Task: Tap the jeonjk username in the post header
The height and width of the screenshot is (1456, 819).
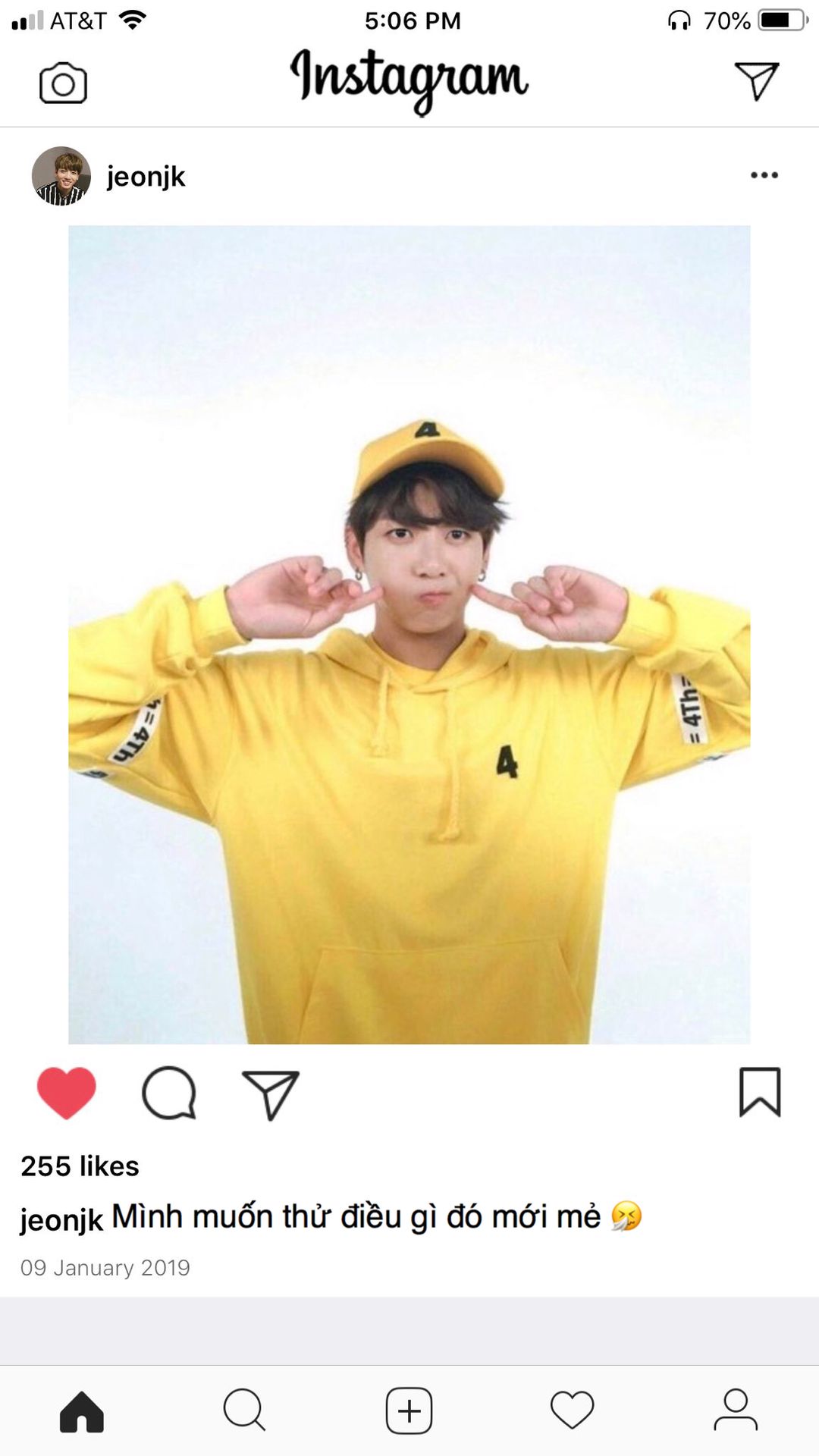Action: pos(146,177)
